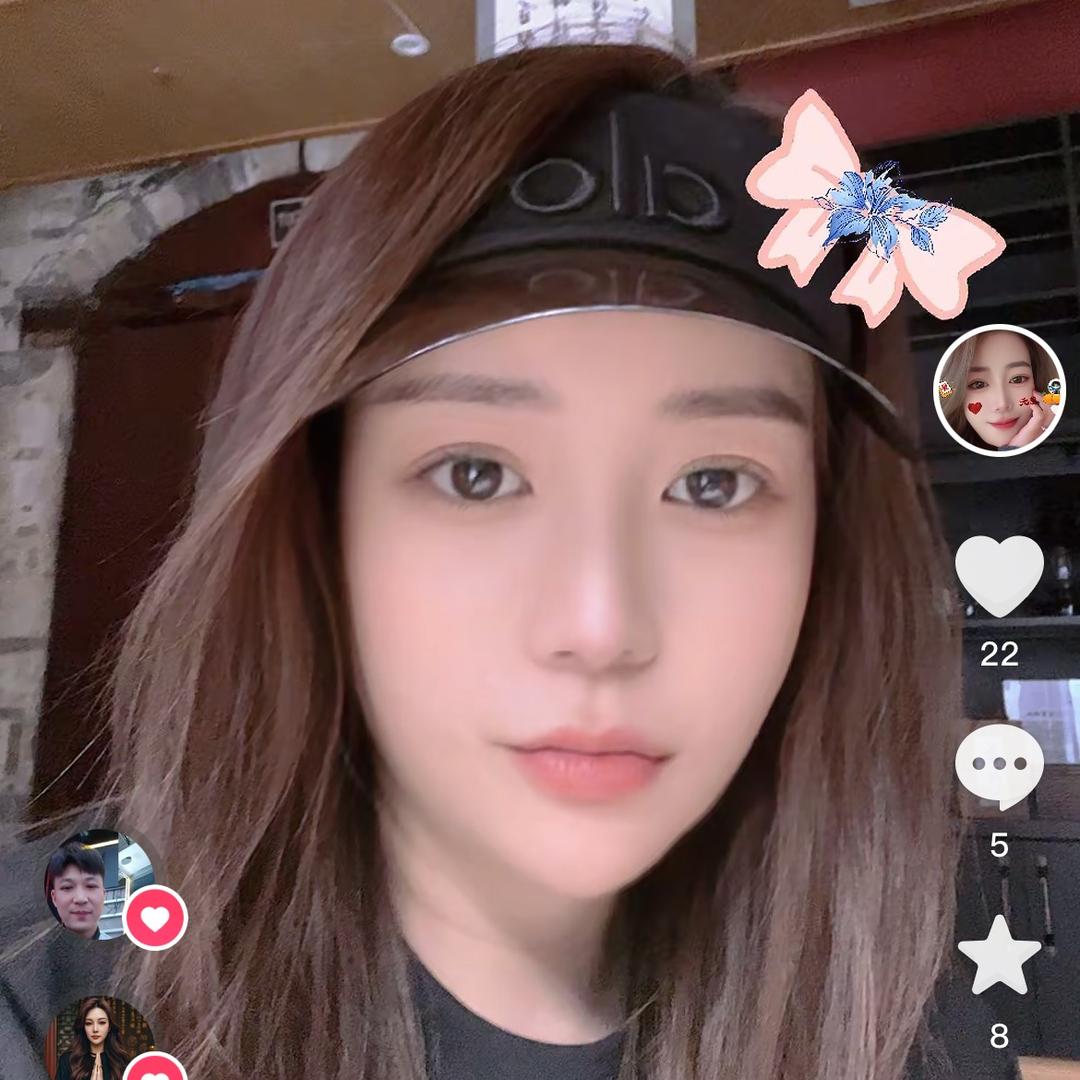Add video to favorites with star
This screenshot has width=1080, height=1080.
(999, 956)
